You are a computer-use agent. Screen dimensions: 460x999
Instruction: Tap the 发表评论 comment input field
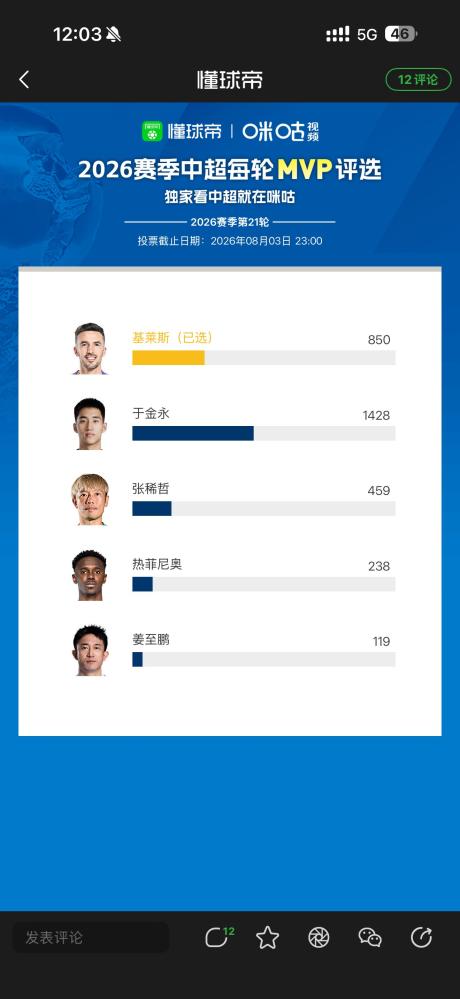pyautogui.click(x=90, y=937)
